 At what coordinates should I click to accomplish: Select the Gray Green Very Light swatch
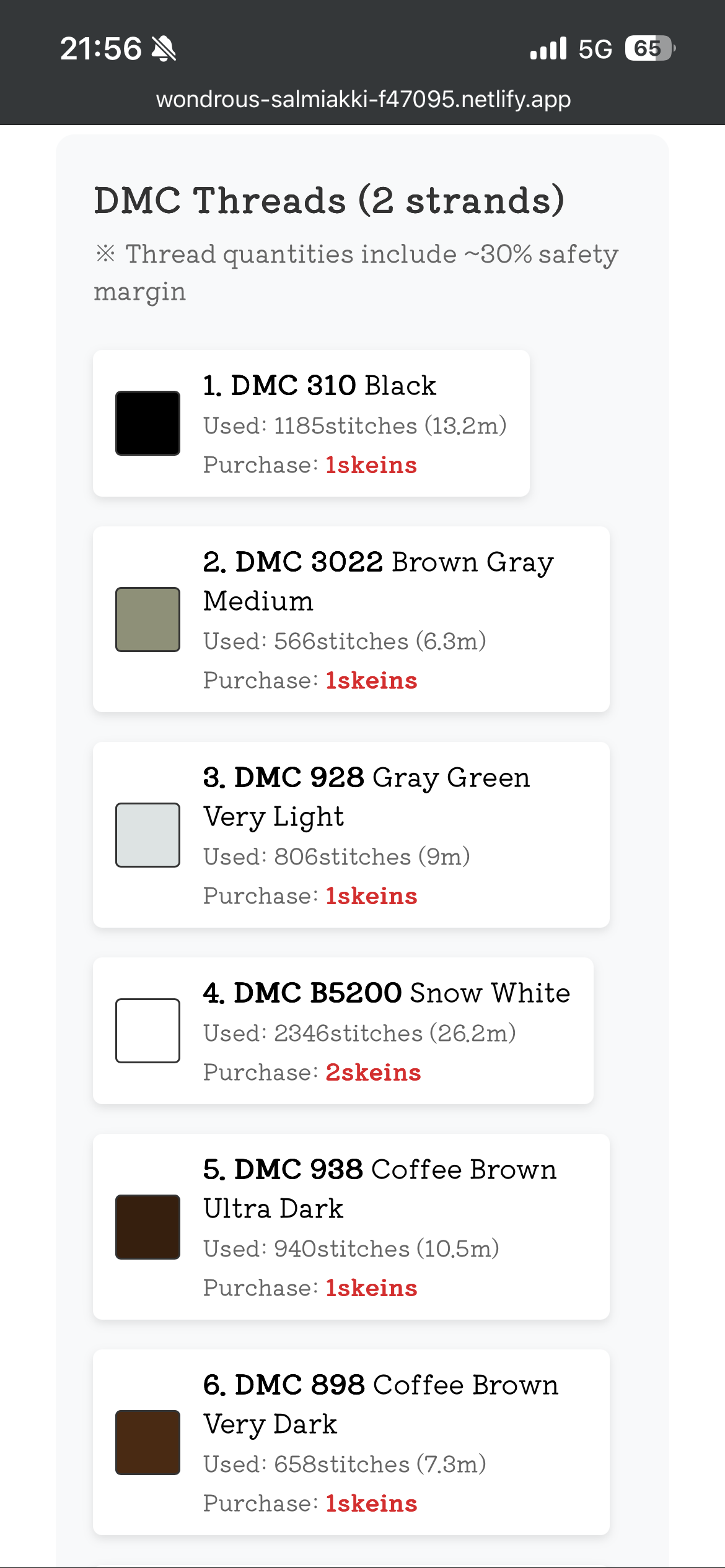click(x=147, y=835)
